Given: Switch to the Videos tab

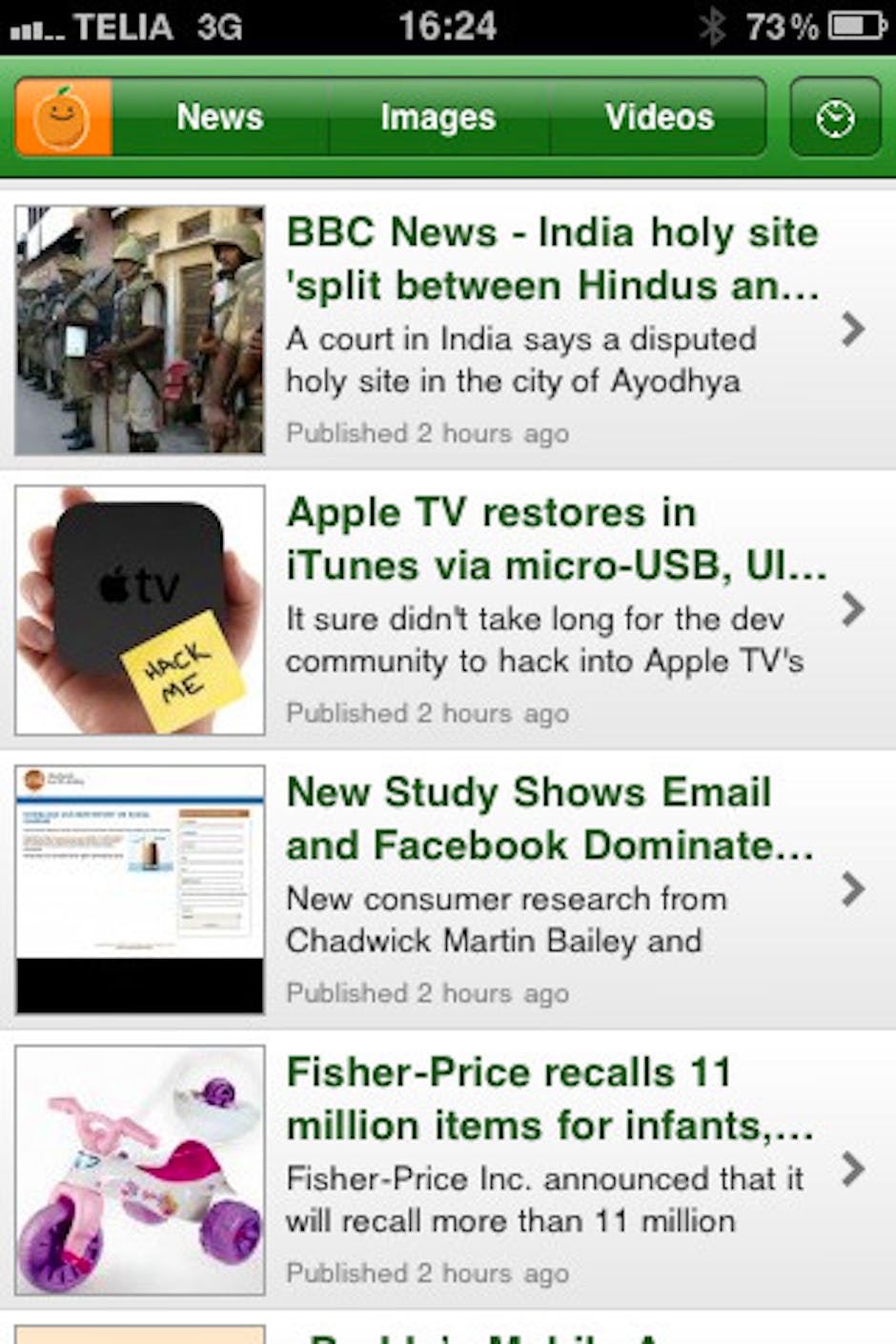Looking at the screenshot, I should click(659, 118).
